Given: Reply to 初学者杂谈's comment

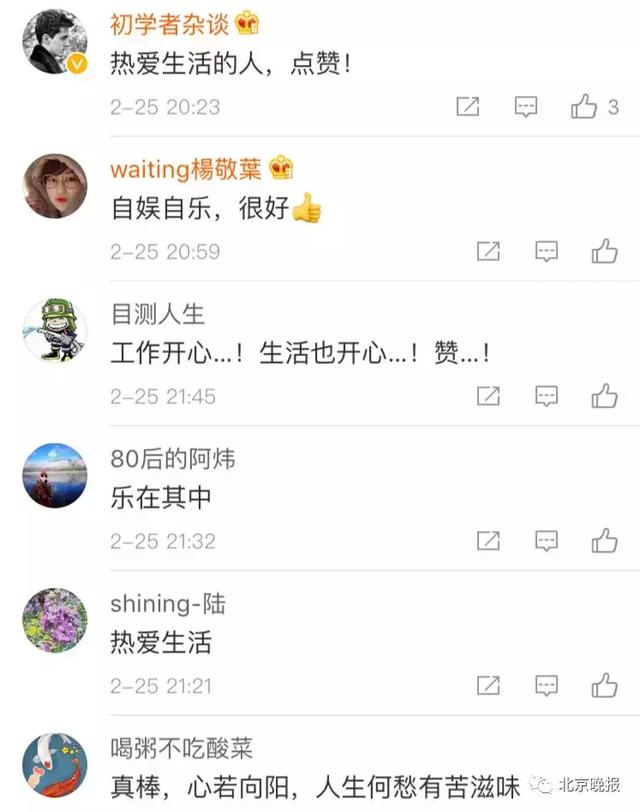Looking at the screenshot, I should pyautogui.click(x=526, y=107).
